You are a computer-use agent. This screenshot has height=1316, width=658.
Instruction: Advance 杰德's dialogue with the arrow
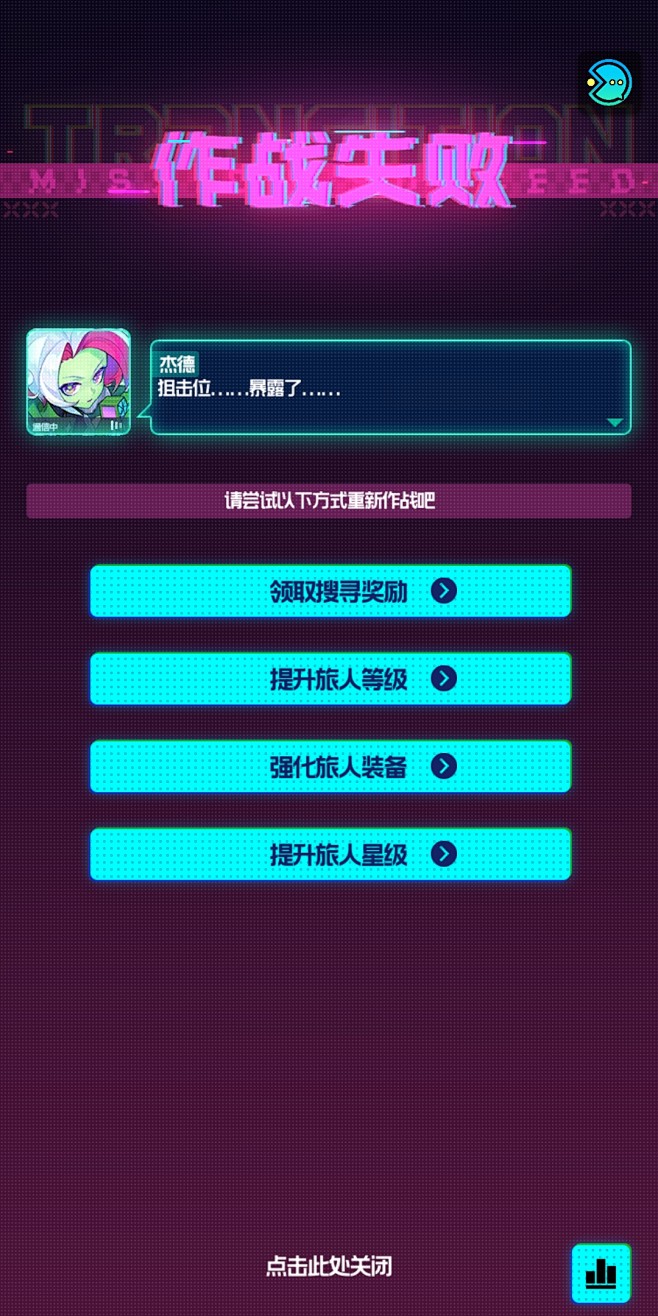(x=614, y=422)
